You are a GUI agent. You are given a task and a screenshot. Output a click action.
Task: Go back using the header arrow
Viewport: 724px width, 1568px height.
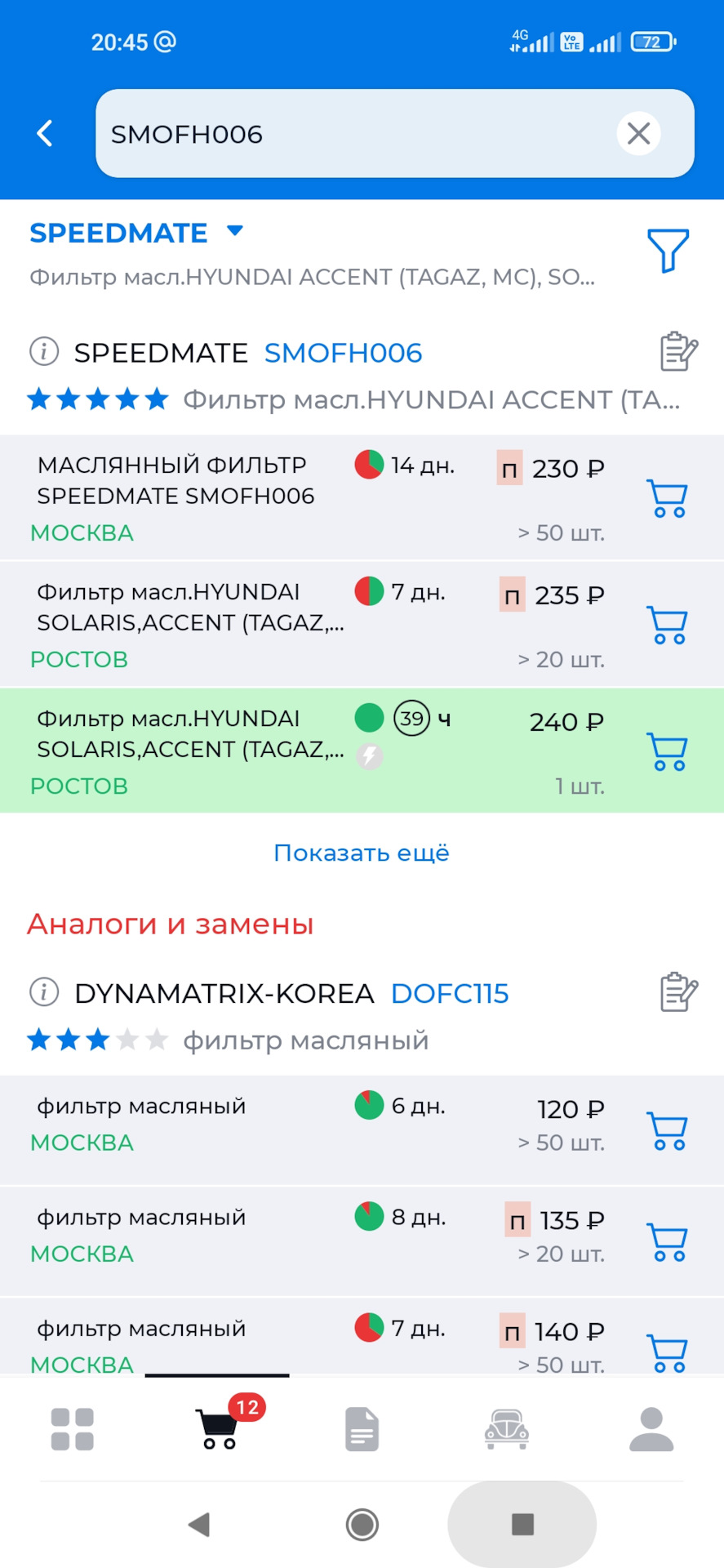[x=46, y=133]
